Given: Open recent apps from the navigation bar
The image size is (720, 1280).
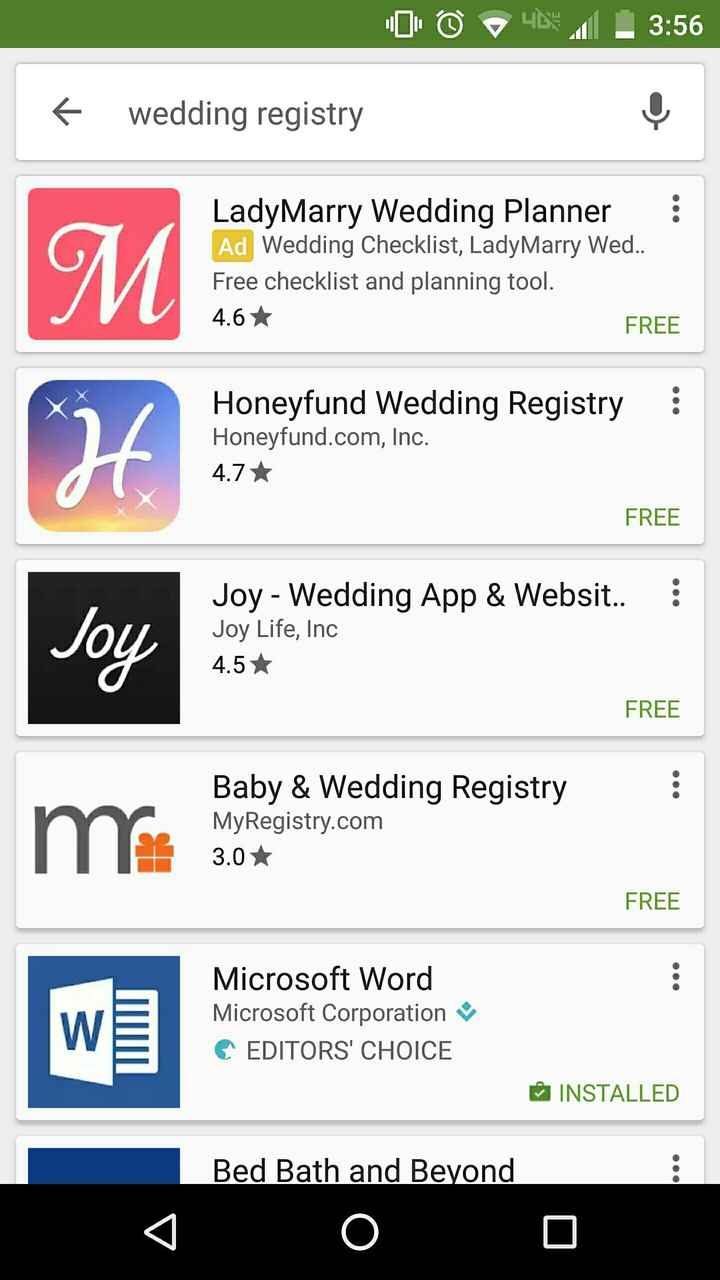Looking at the screenshot, I should coord(559,1232).
